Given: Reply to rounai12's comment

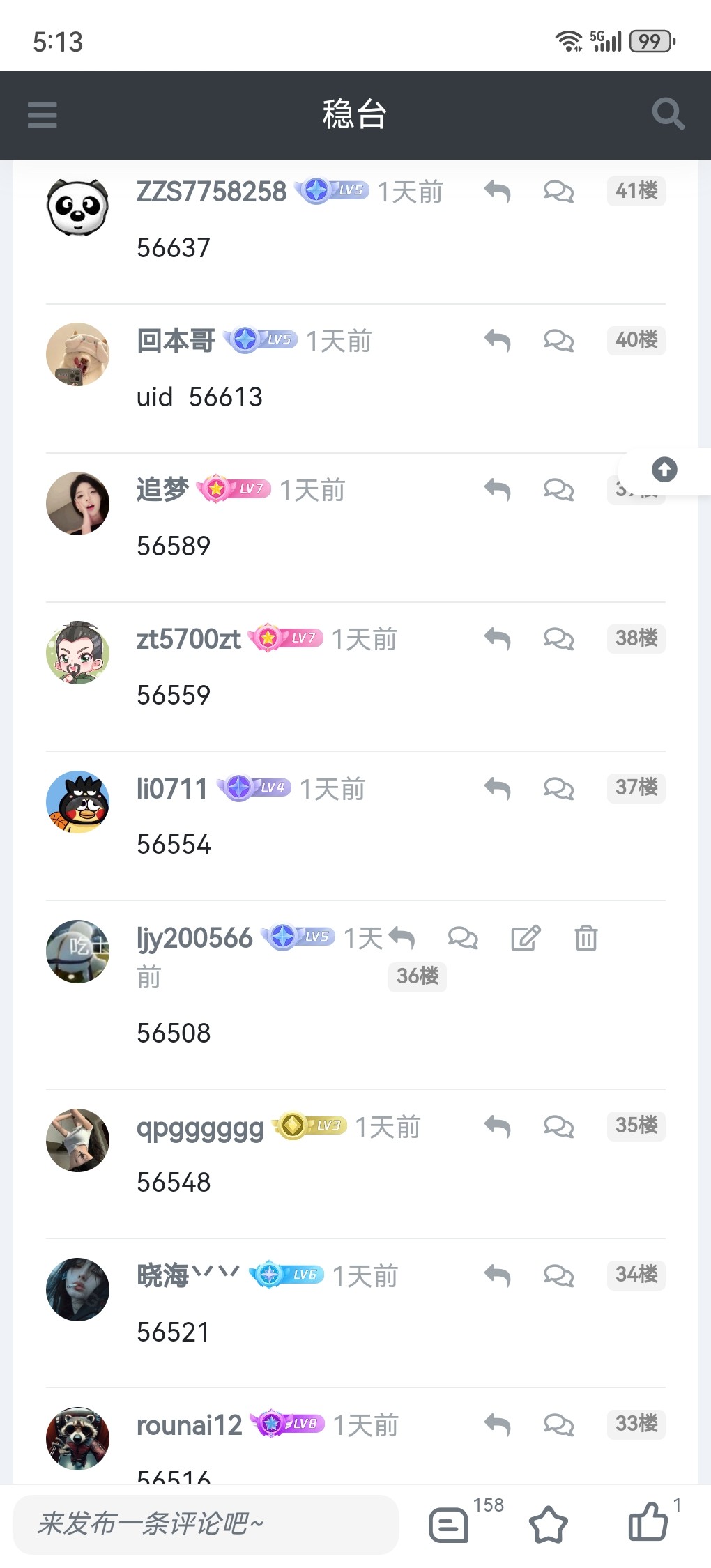Looking at the screenshot, I should (498, 1424).
